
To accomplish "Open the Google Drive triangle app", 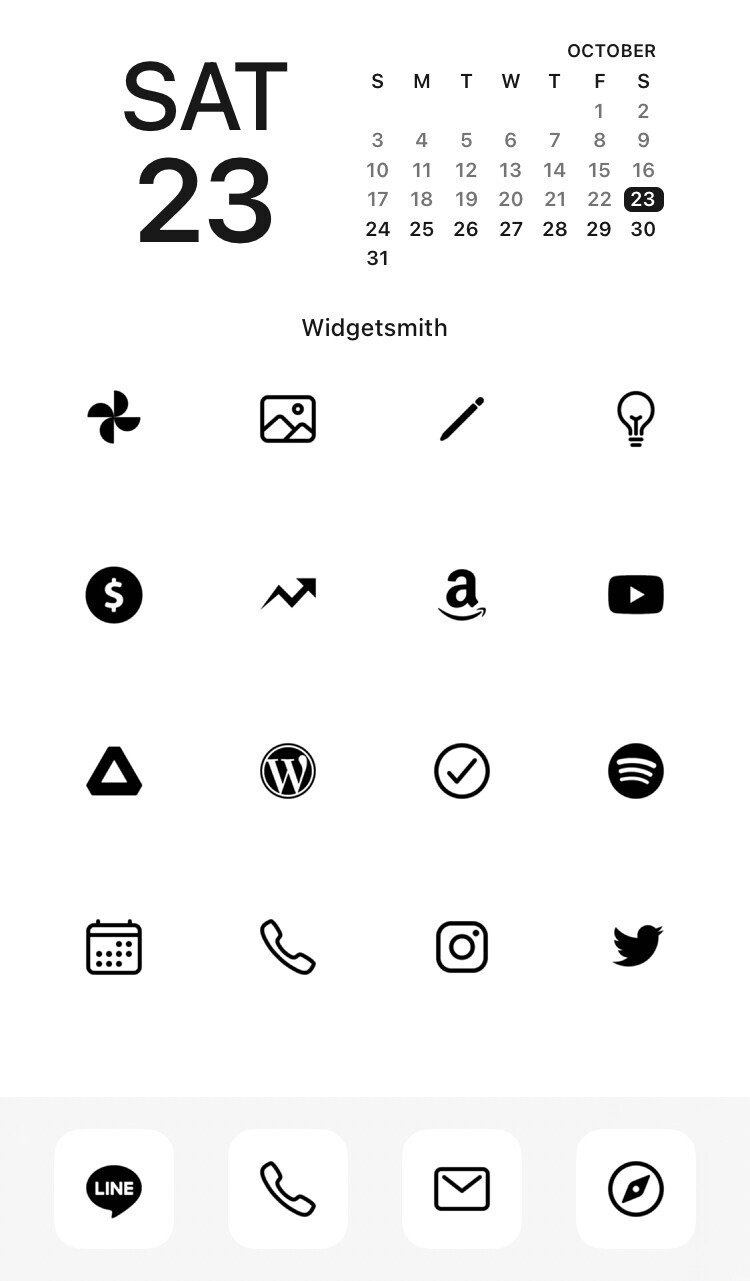I will click(x=114, y=771).
